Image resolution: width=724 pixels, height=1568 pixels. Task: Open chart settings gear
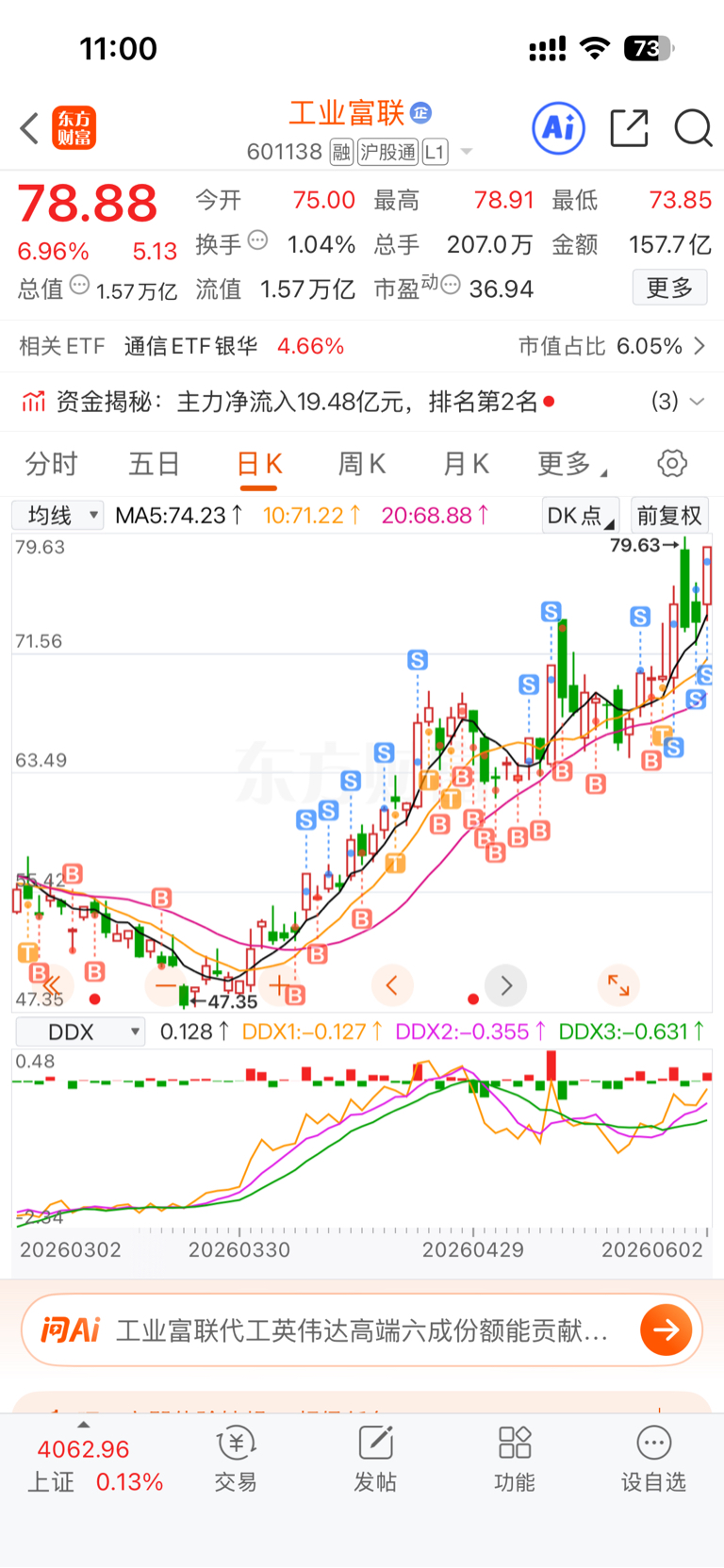pos(672,463)
